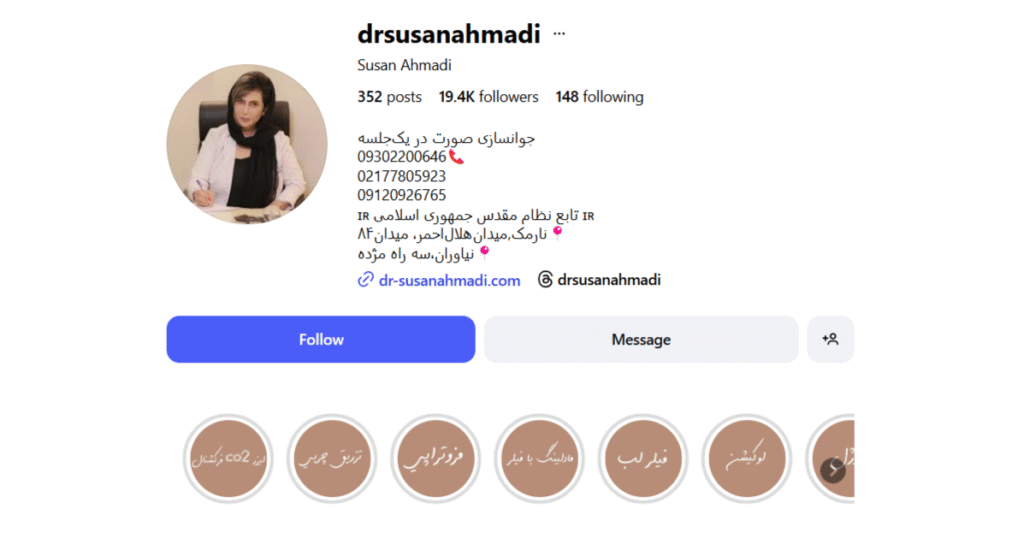
Task: Show similar account suggestions
Action: click(x=830, y=340)
